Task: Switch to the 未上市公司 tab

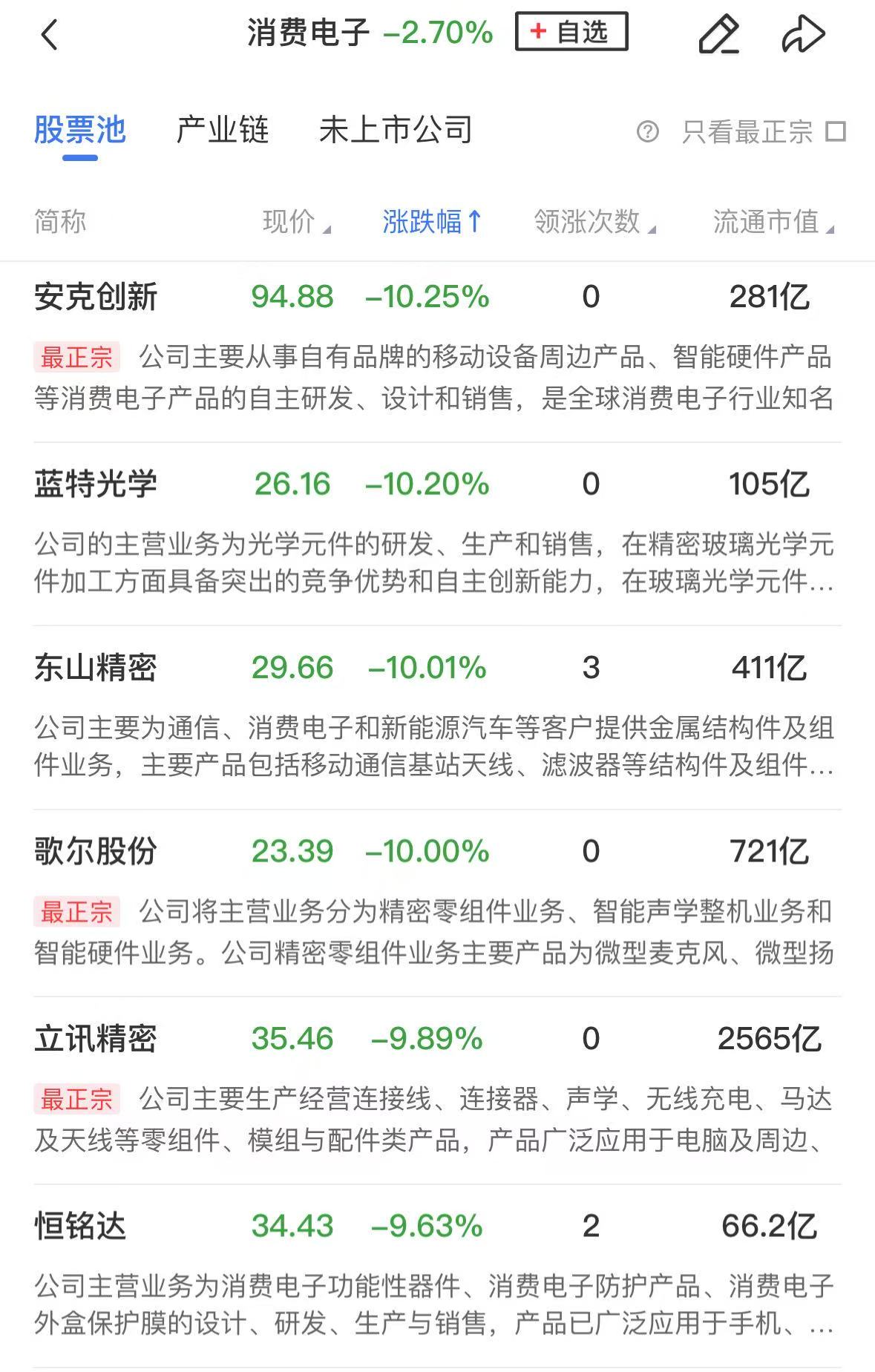Action: (396, 131)
